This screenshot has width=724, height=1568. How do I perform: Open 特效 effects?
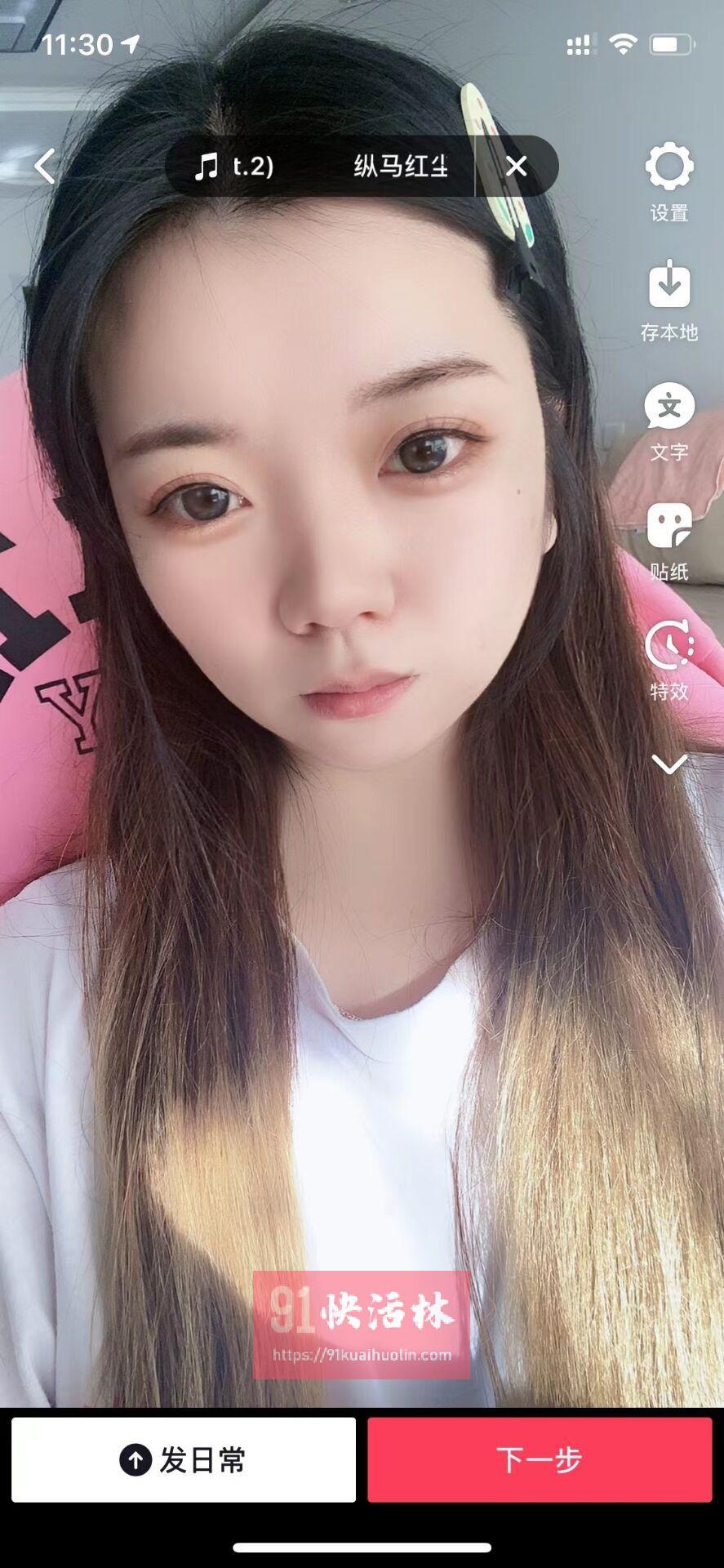pos(669,658)
